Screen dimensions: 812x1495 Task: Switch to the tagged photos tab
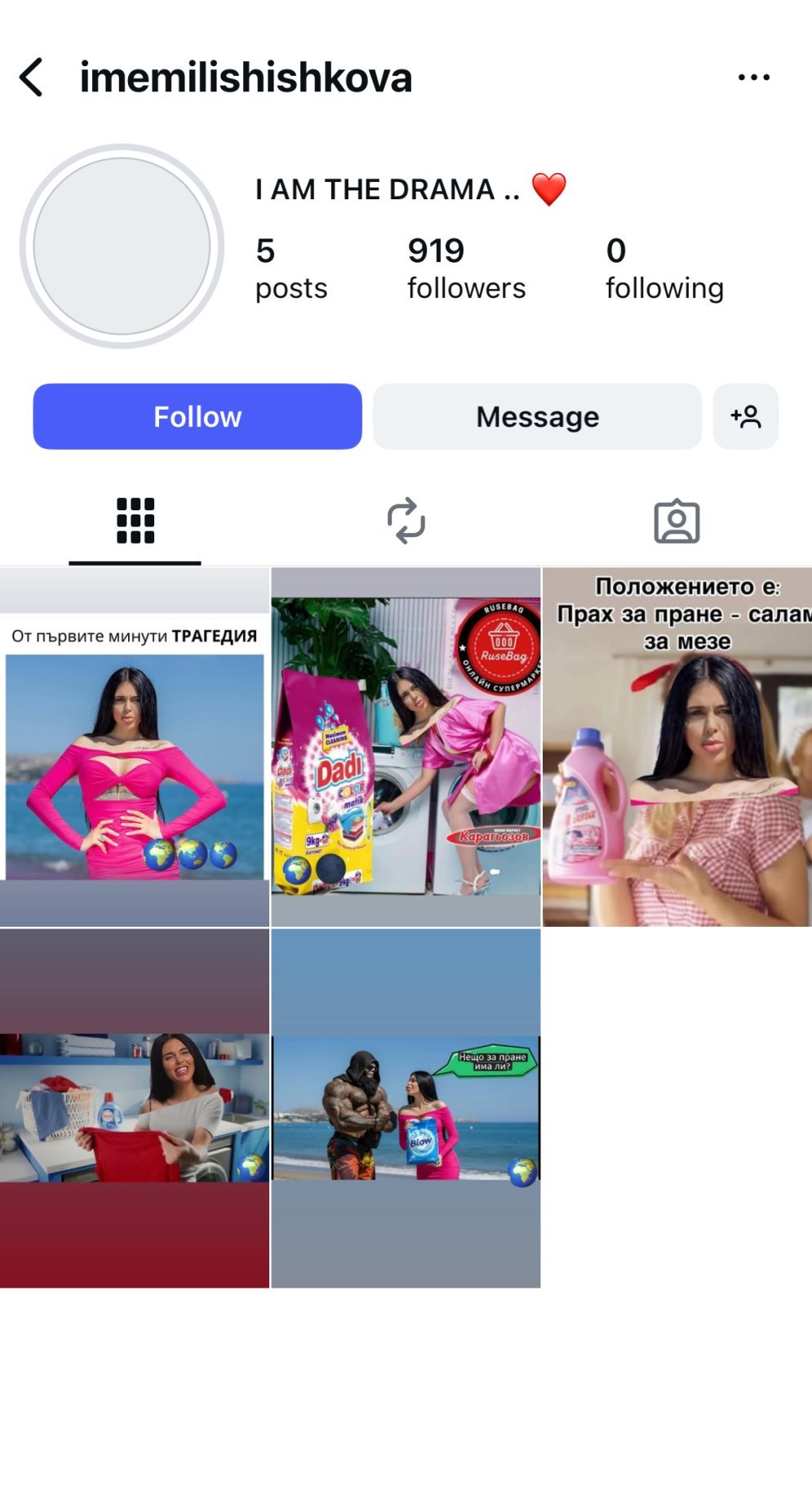tap(677, 521)
